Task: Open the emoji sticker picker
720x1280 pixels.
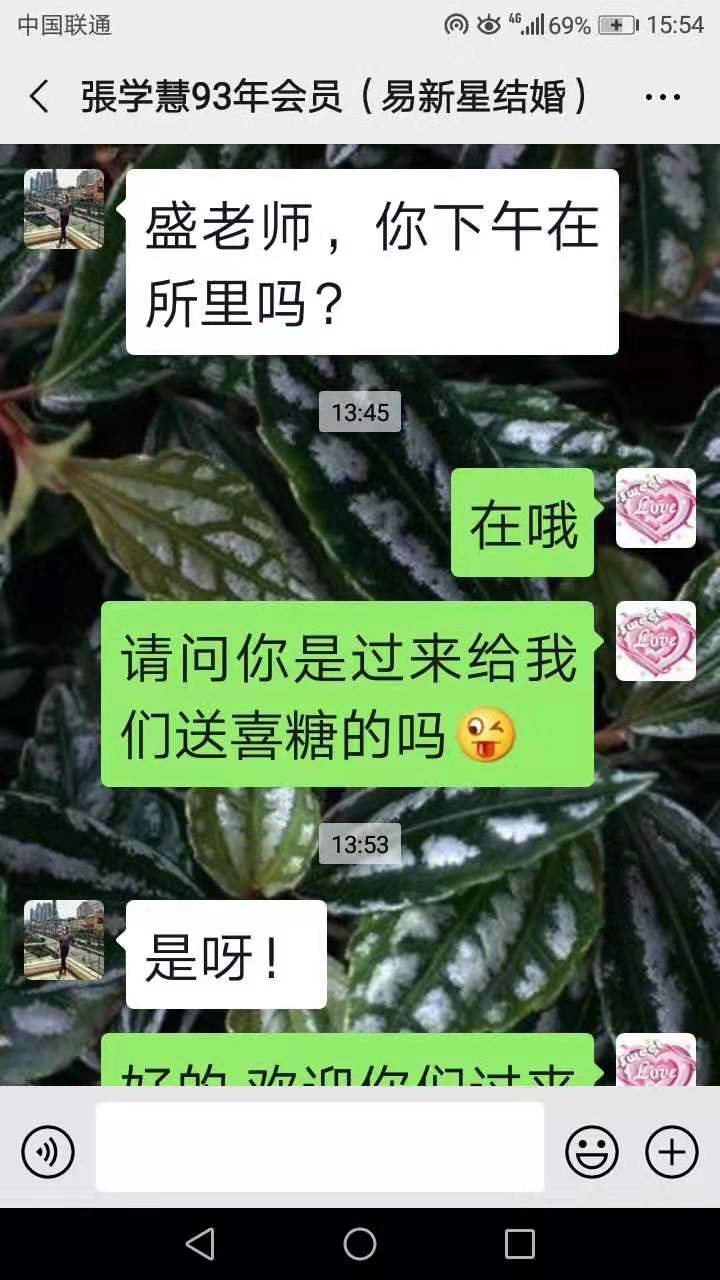Action: tap(592, 1151)
